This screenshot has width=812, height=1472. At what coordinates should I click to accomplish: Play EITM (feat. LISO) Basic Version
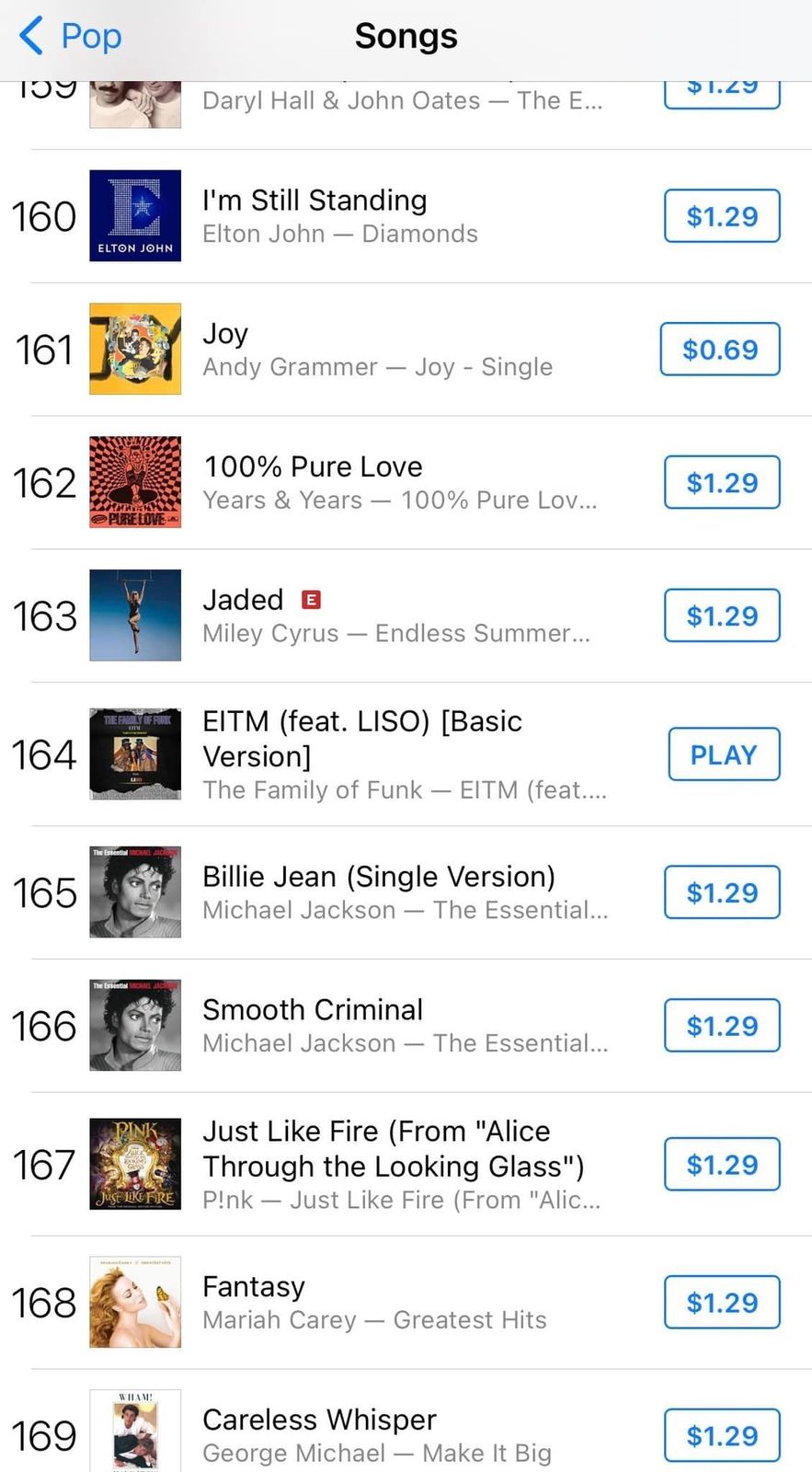[x=724, y=754]
